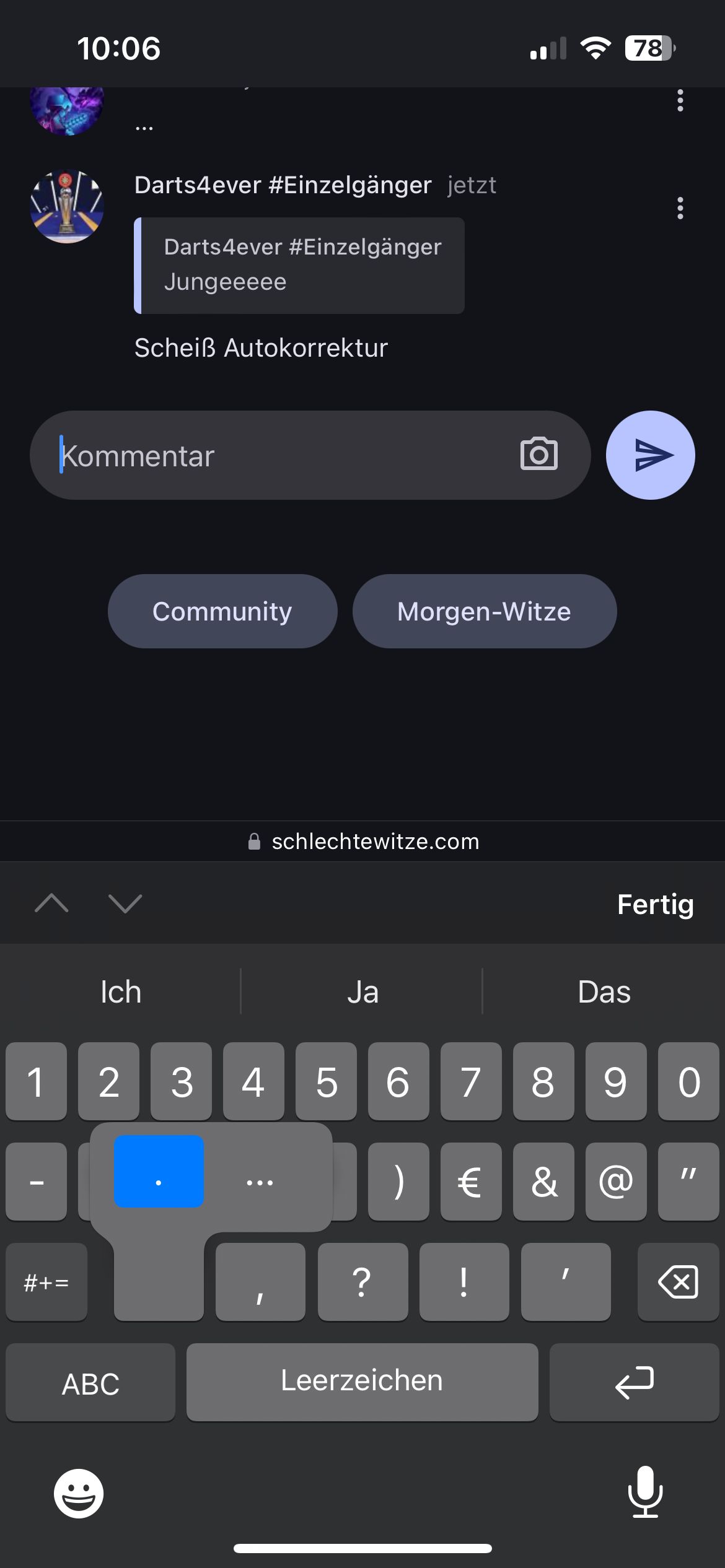Open Darts4ever's profile picture

tap(67, 206)
